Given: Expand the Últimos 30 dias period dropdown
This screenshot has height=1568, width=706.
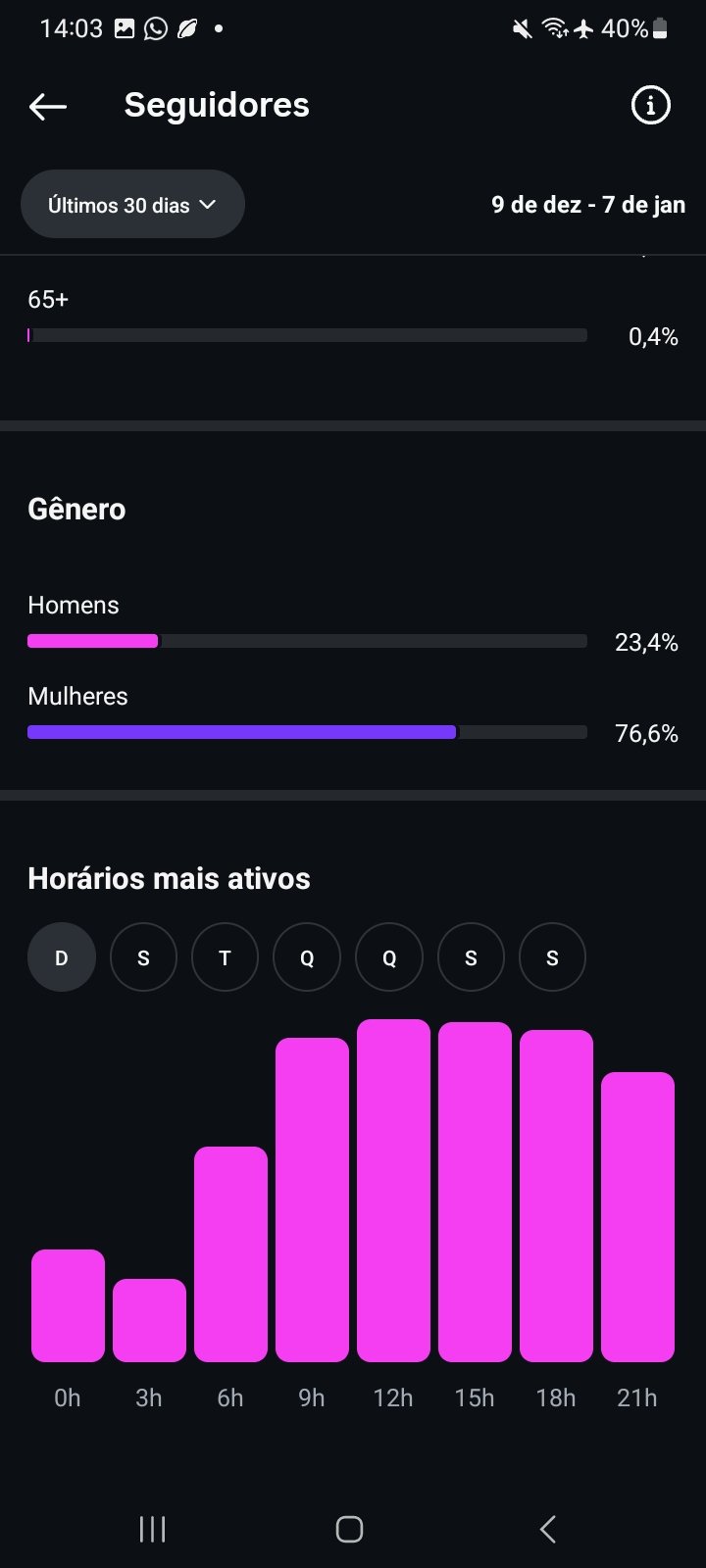Looking at the screenshot, I should pos(132,205).
